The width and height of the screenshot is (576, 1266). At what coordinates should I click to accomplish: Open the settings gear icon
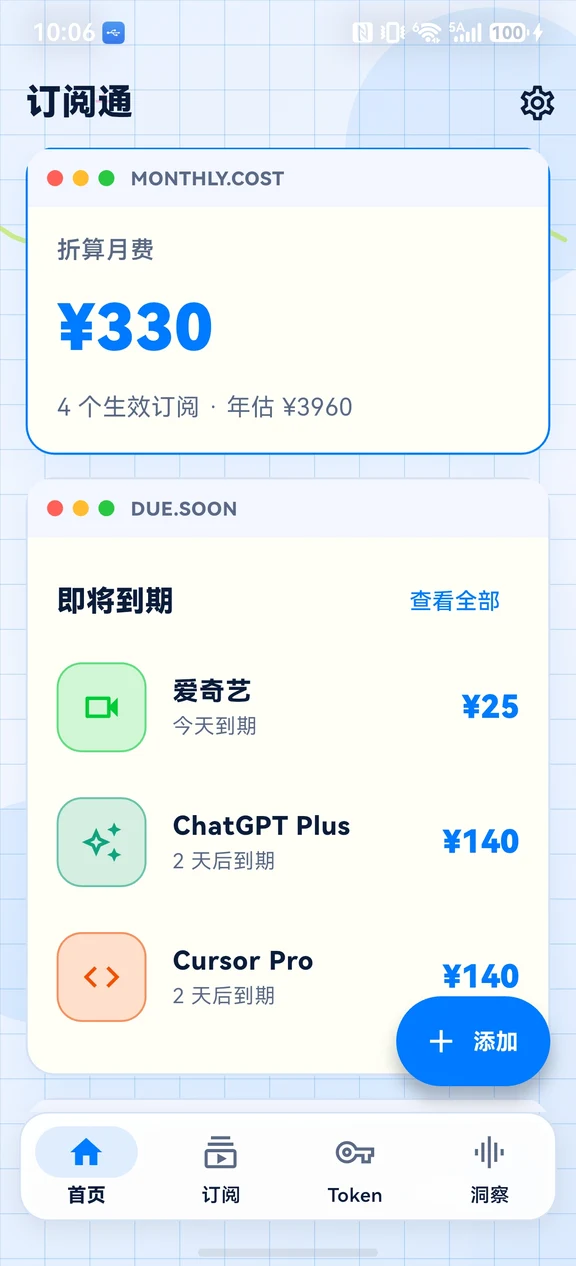click(x=537, y=103)
